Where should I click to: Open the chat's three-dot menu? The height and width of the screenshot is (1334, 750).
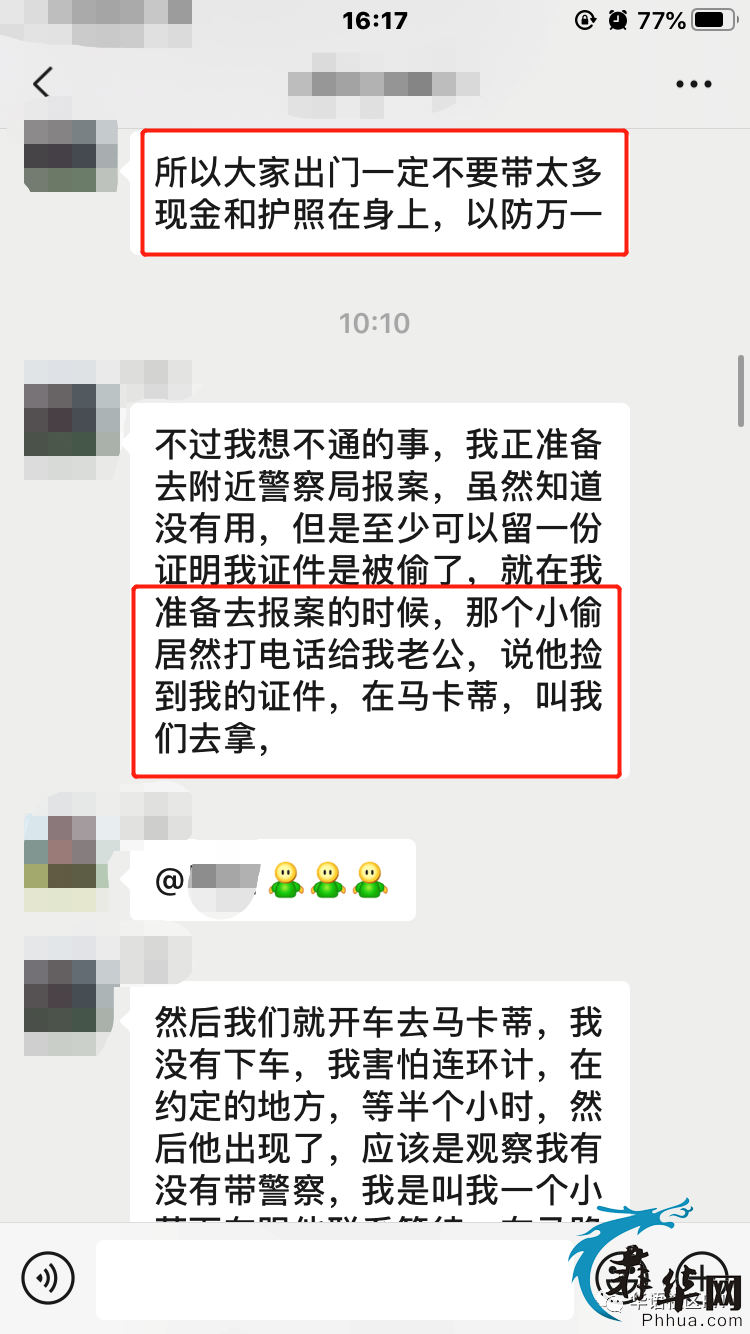693,84
